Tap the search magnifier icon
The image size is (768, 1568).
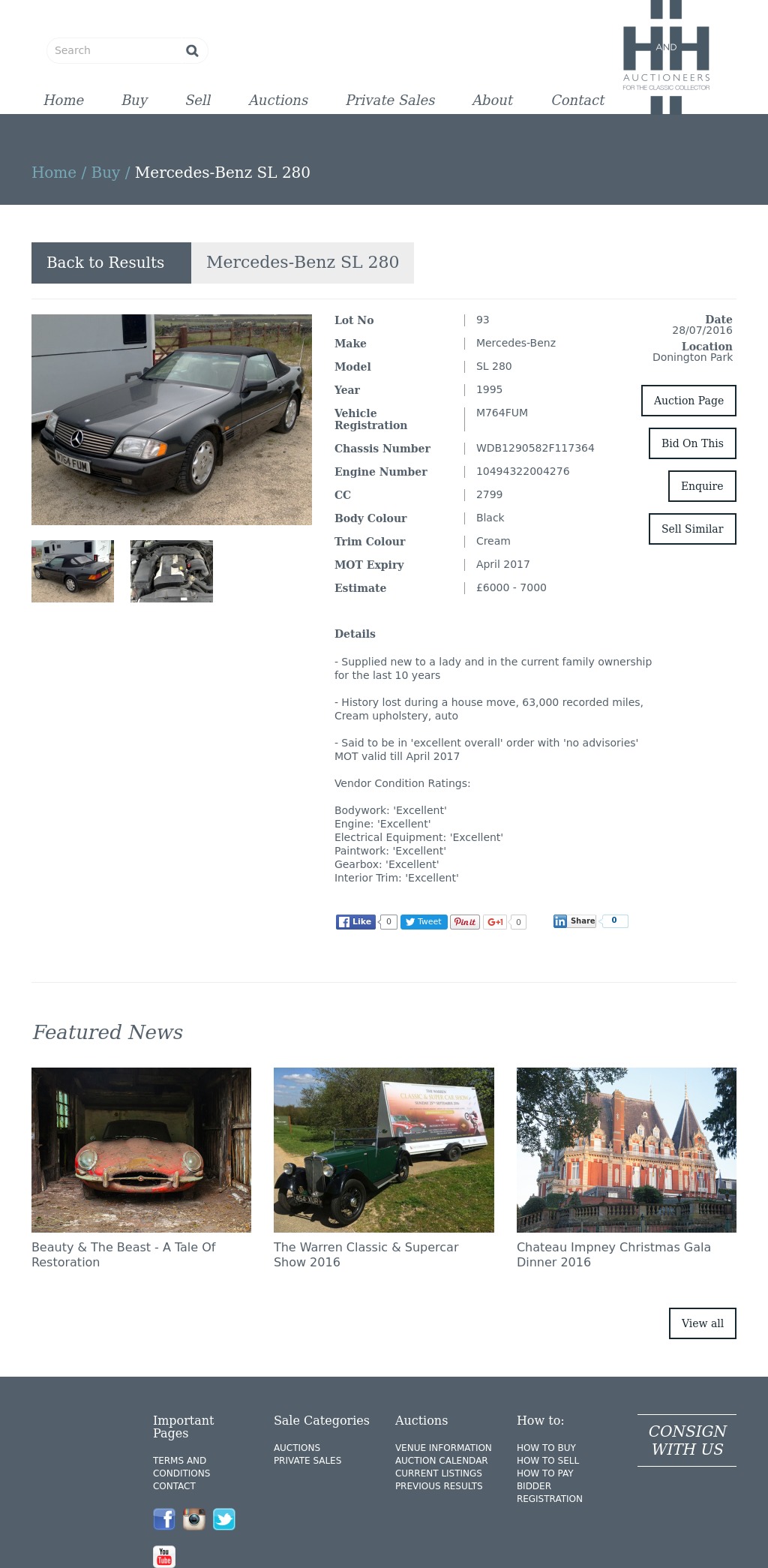coord(192,50)
